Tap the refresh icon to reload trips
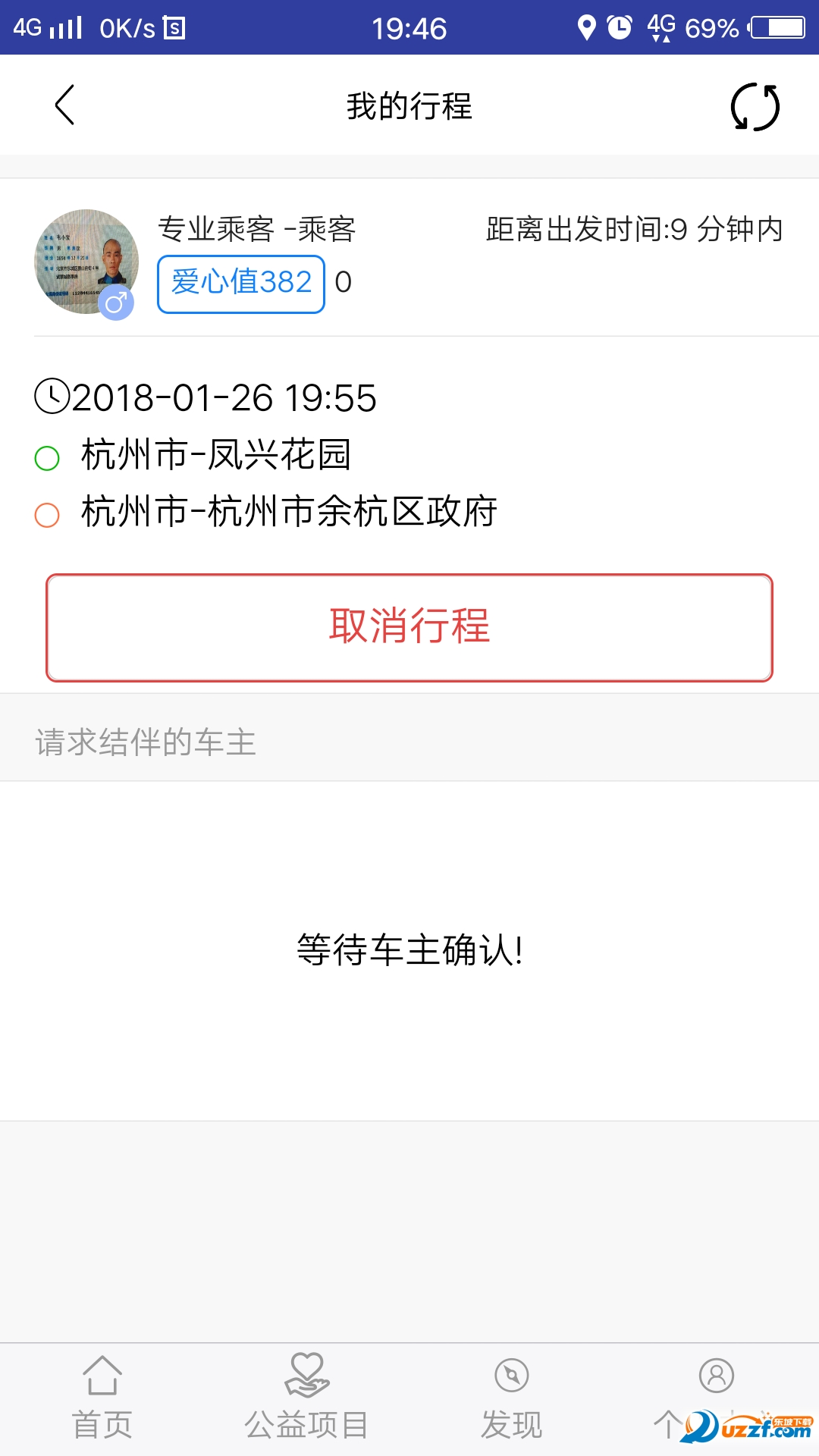The height and width of the screenshot is (1456, 819). click(x=753, y=107)
